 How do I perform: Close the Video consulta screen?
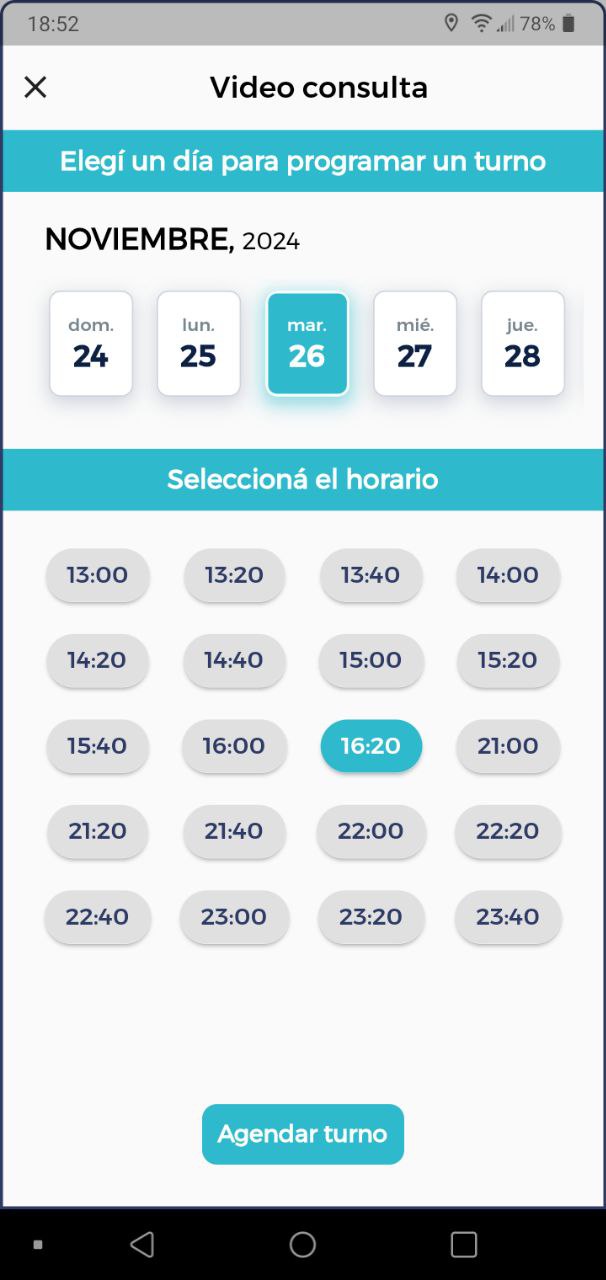pyautogui.click(x=35, y=87)
